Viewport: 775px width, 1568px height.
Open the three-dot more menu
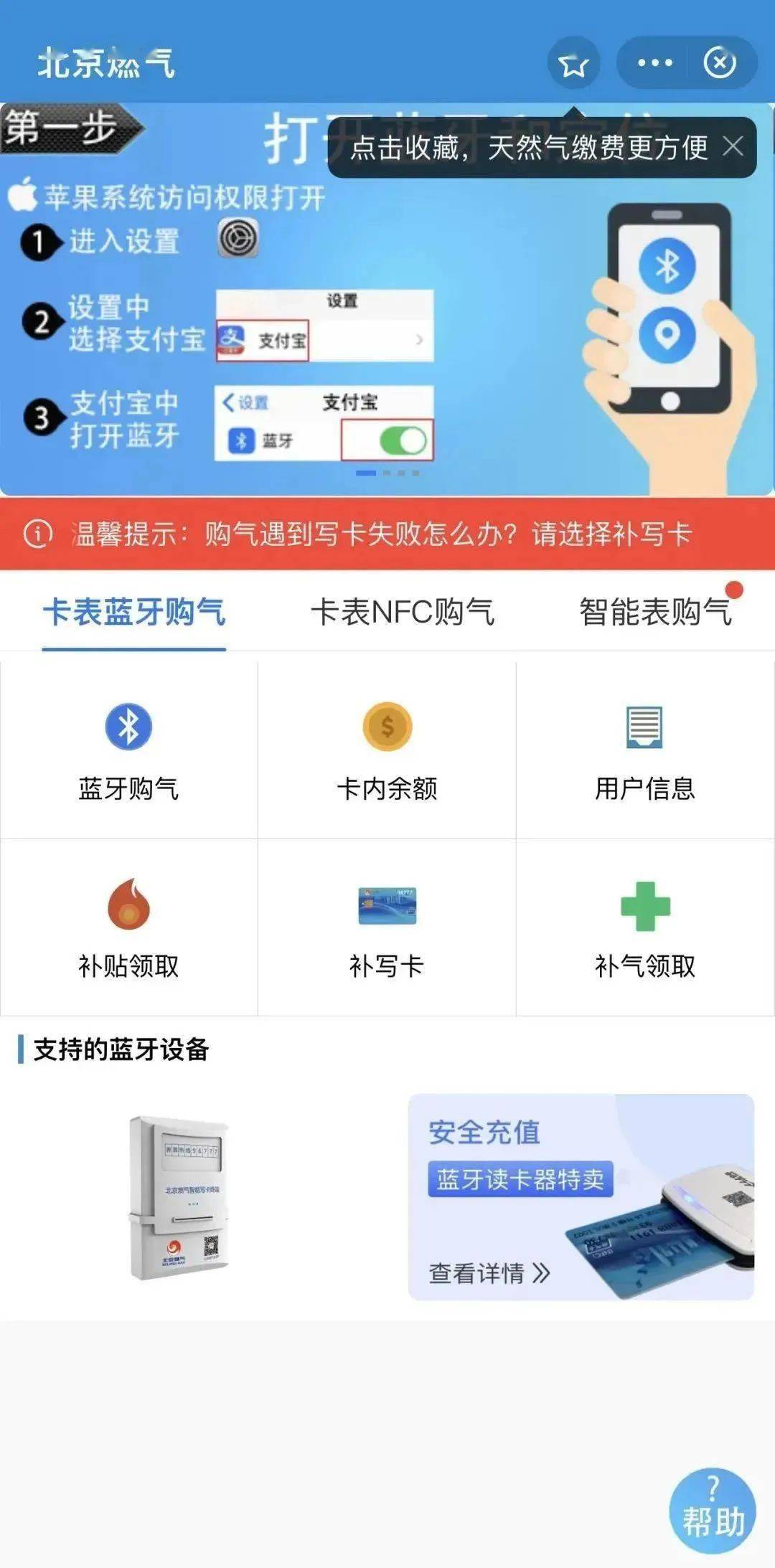(654, 63)
